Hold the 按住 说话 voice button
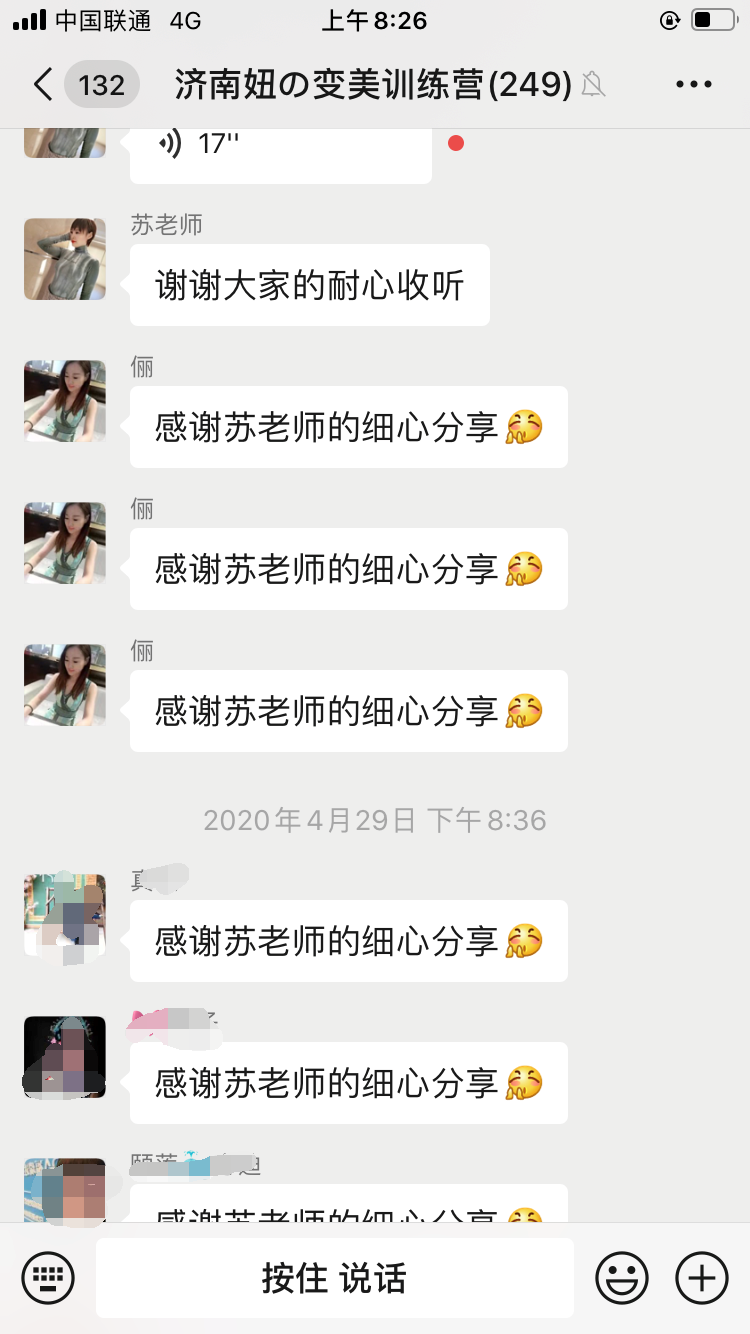 click(x=334, y=1278)
